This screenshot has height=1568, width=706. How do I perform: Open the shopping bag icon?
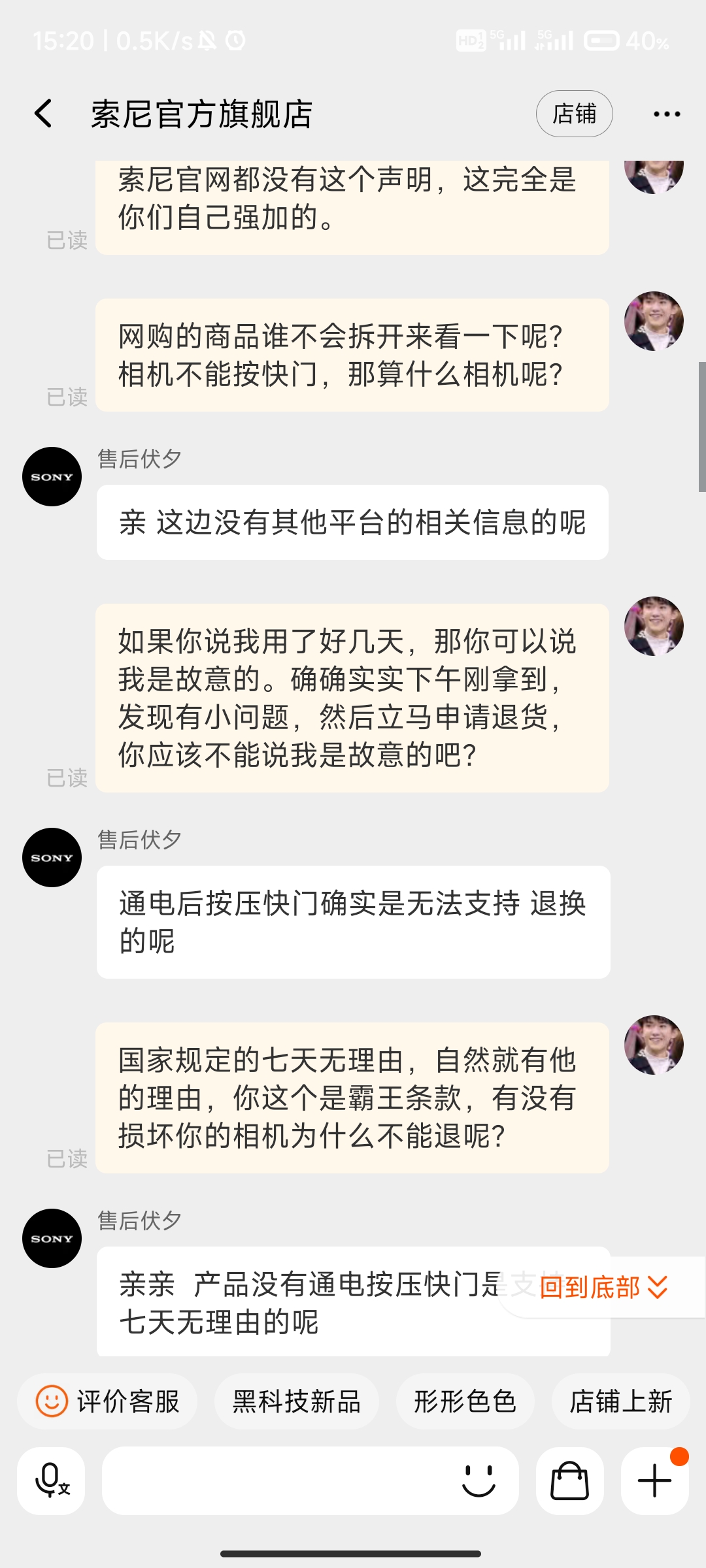coord(569,1480)
